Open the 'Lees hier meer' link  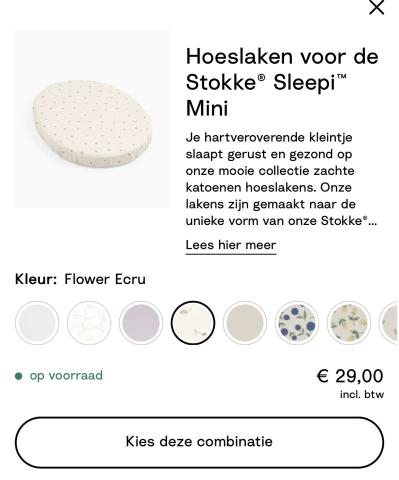pyautogui.click(x=231, y=245)
